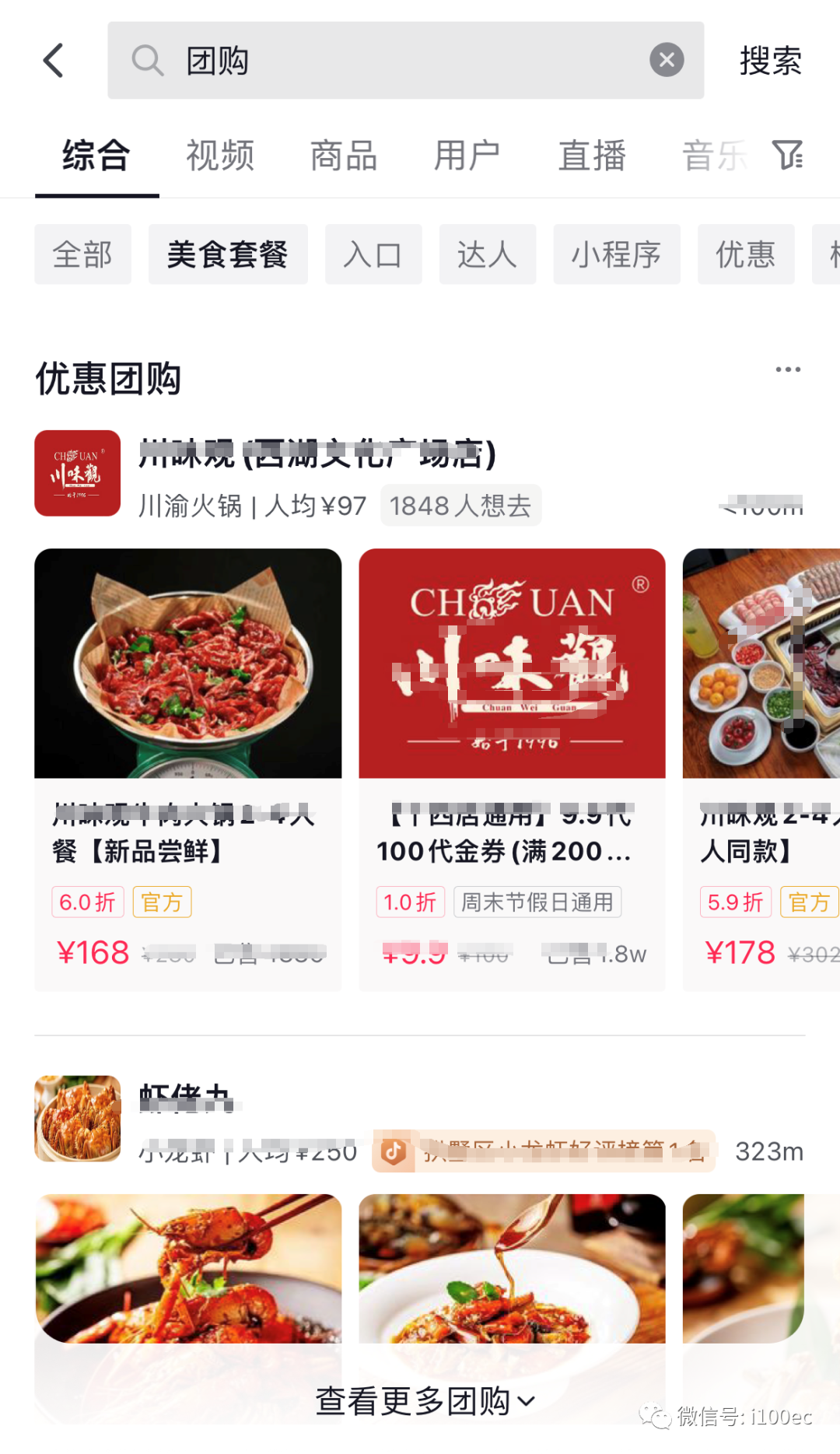Select the 入口 chip
Viewport: 840px width, 1454px height.
click(x=373, y=254)
